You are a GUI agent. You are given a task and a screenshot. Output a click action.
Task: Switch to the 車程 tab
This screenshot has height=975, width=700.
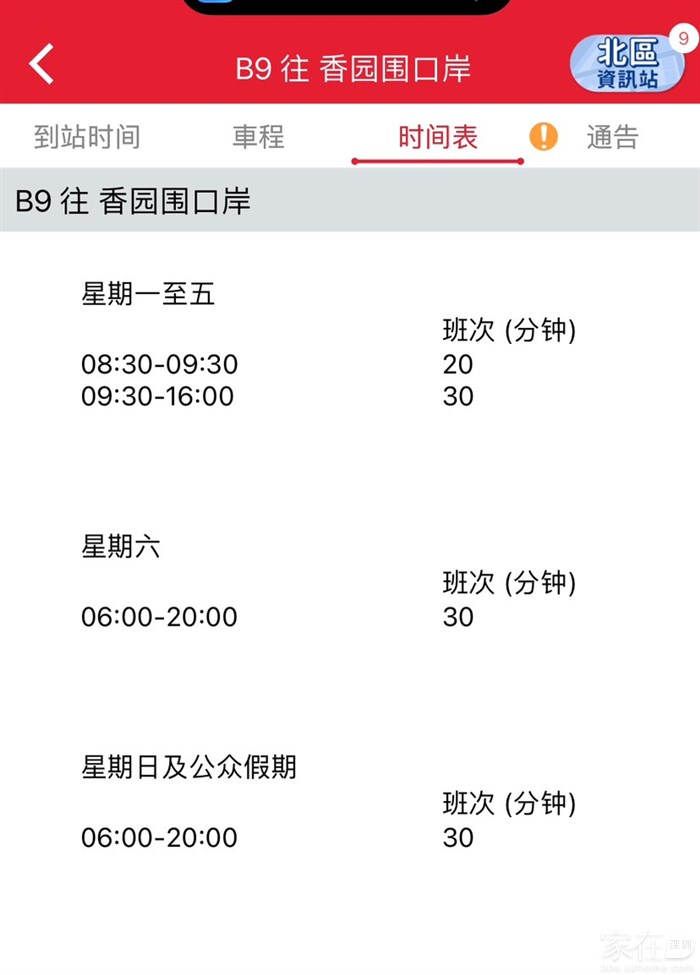(259, 137)
